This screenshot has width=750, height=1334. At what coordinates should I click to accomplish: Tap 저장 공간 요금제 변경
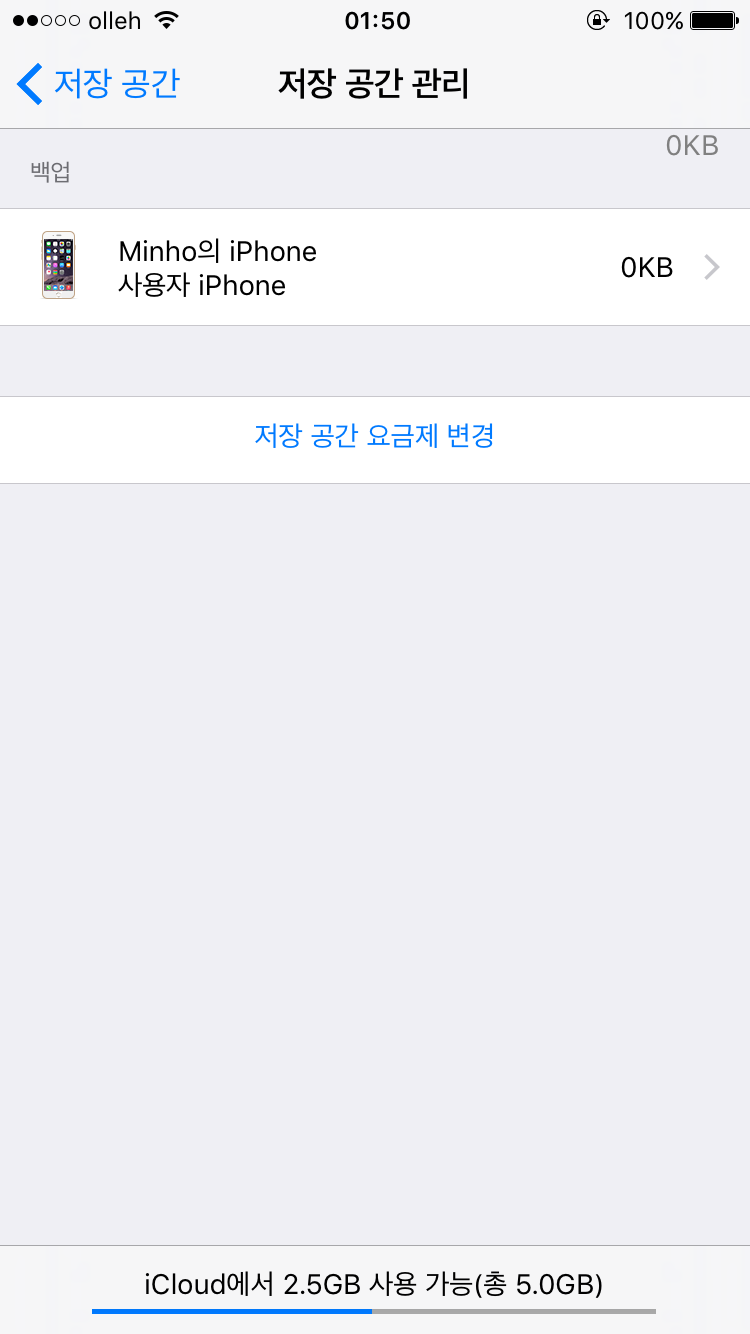point(374,436)
